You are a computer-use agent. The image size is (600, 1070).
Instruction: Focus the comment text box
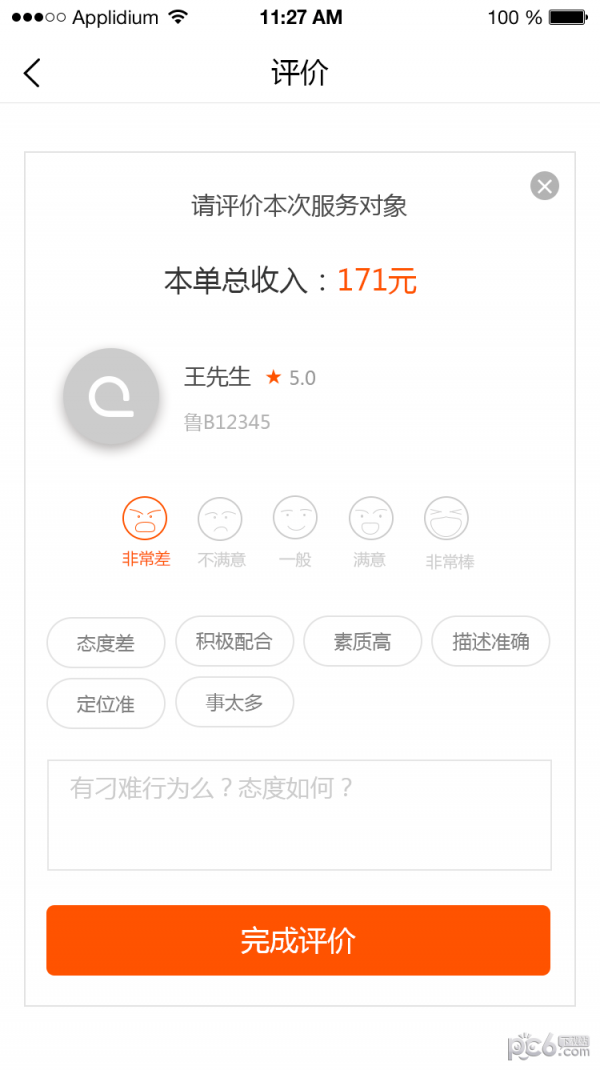tap(299, 815)
